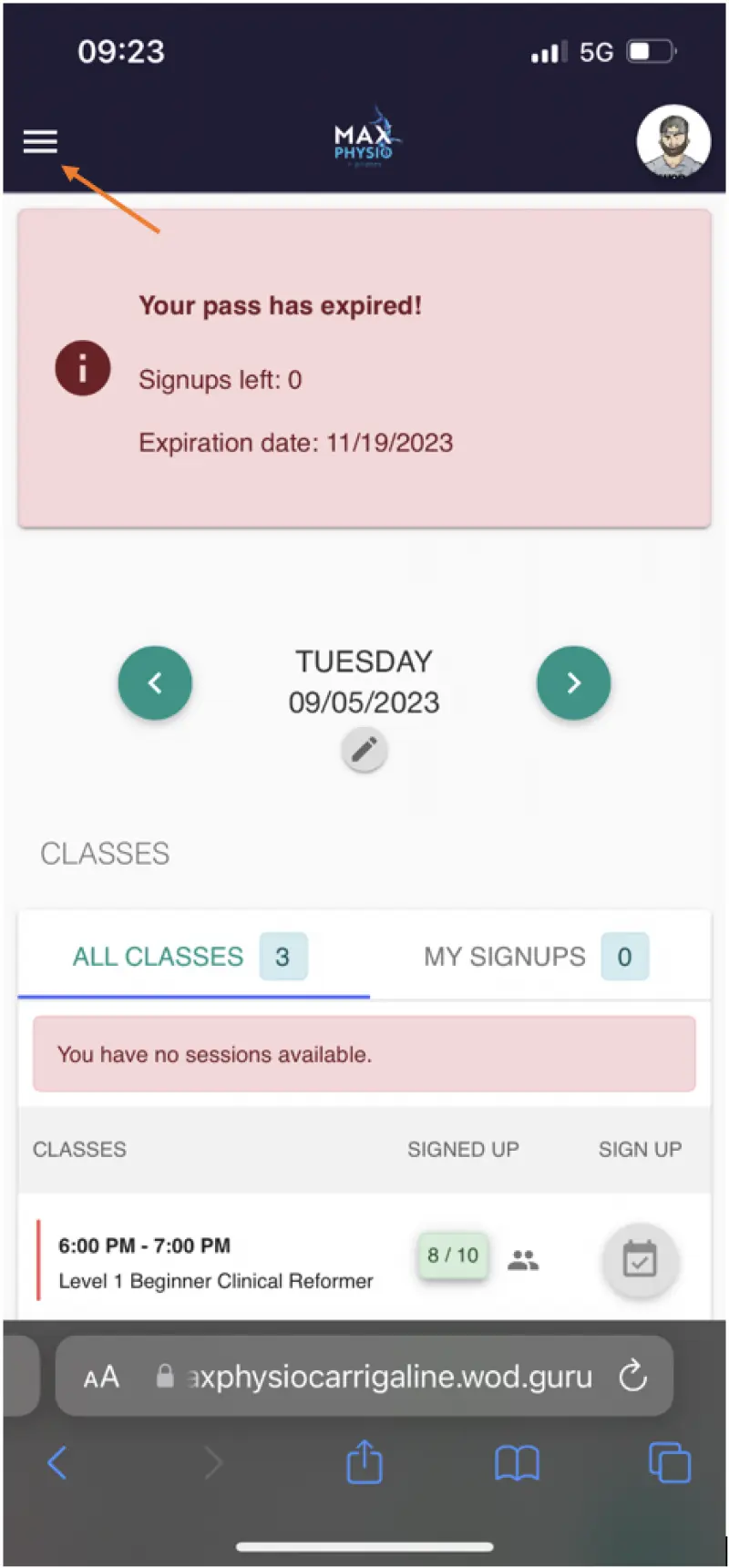Sign up for Level 1 Beginner Clinical Reformer

click(640, 1261)
